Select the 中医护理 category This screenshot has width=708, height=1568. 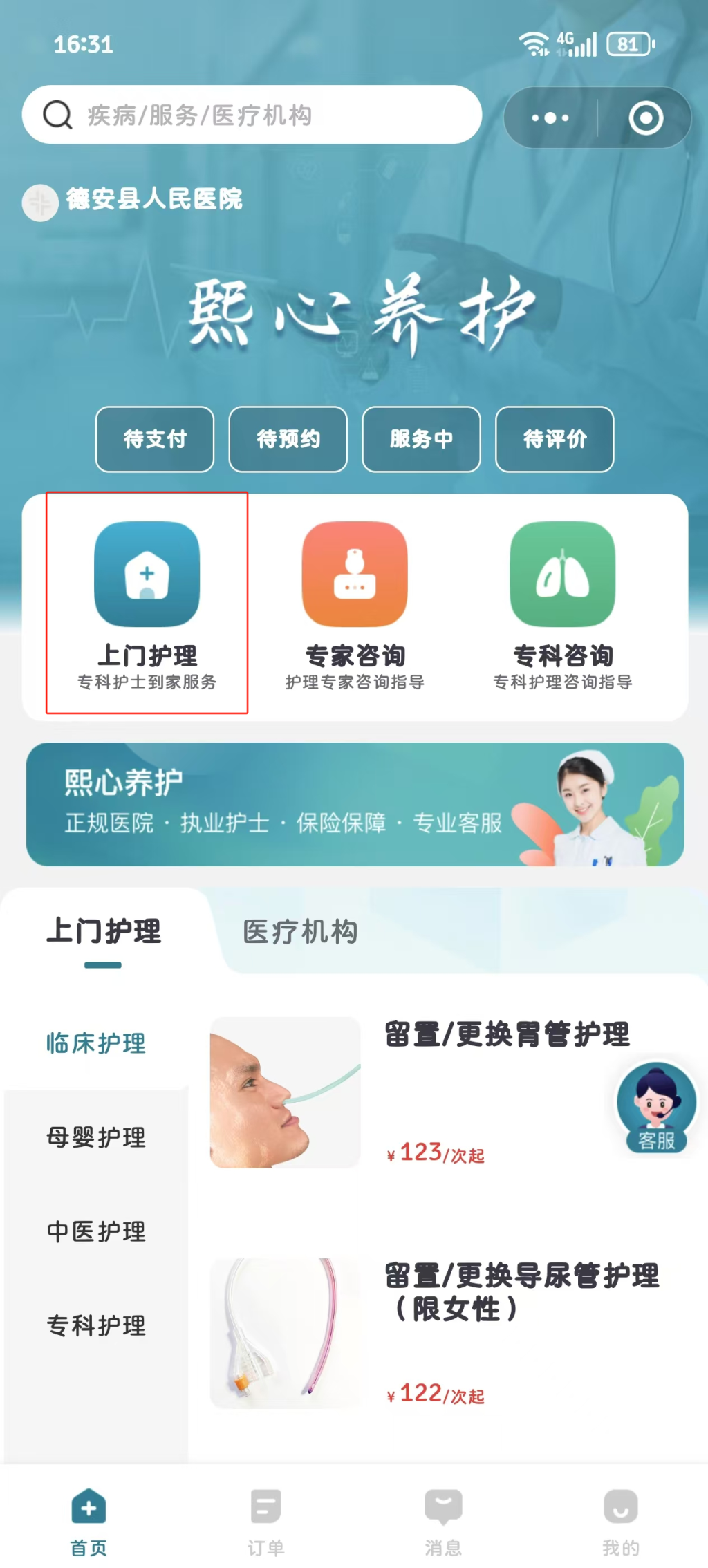(x=96, y=1231)
